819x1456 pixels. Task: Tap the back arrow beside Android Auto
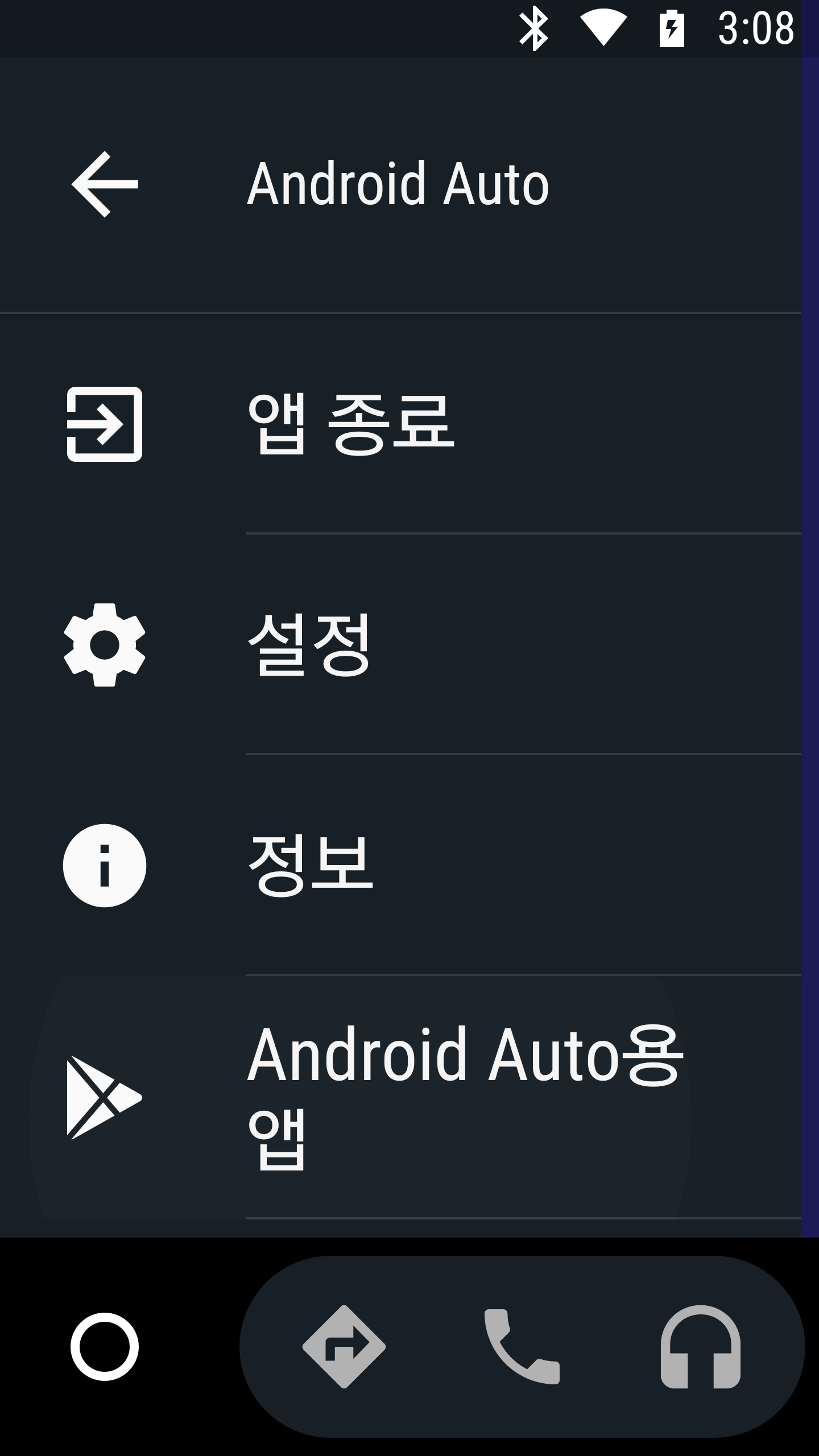click(105, 184)
